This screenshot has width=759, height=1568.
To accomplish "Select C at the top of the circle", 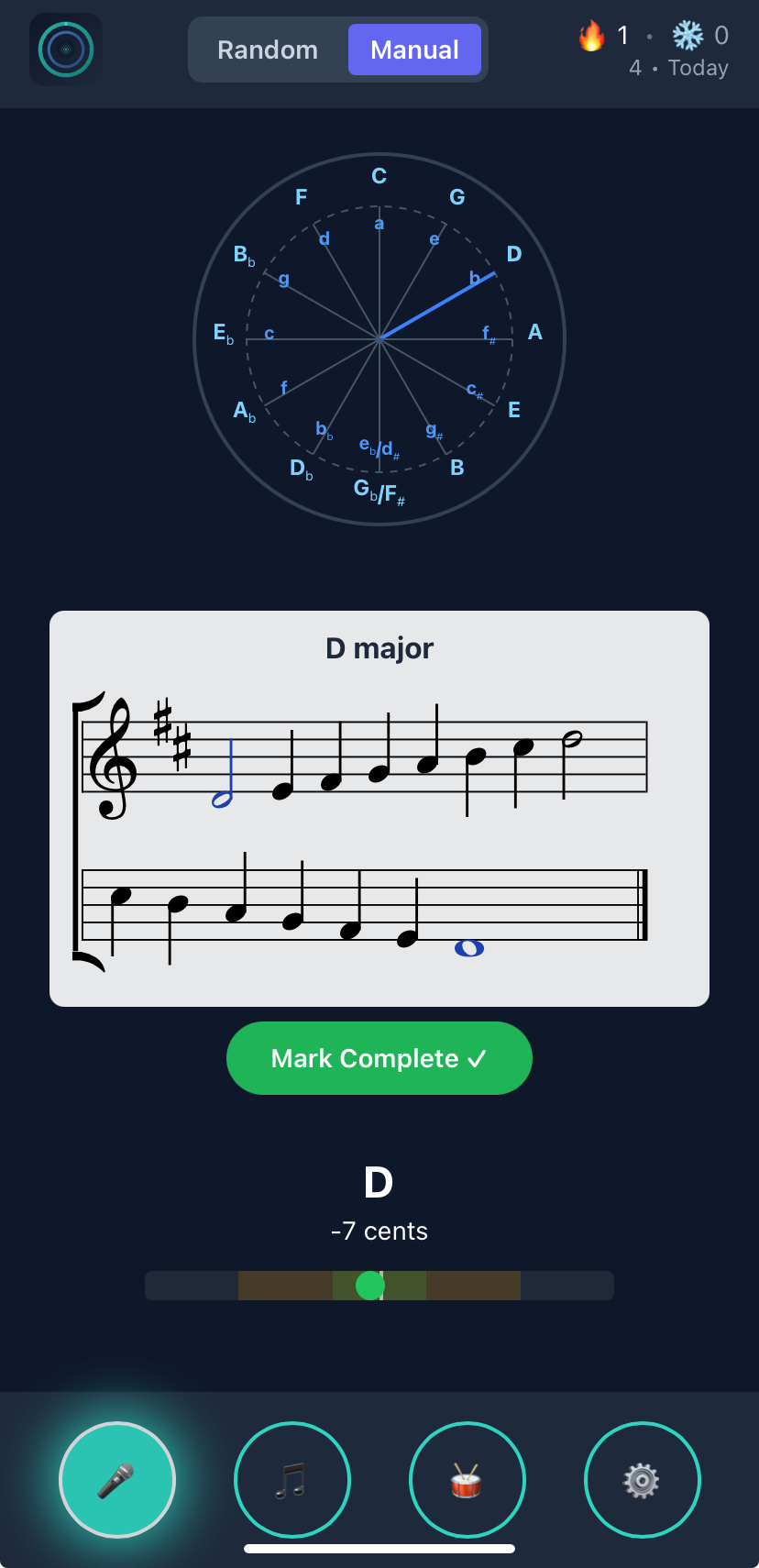I will click(x=379, y=175).
